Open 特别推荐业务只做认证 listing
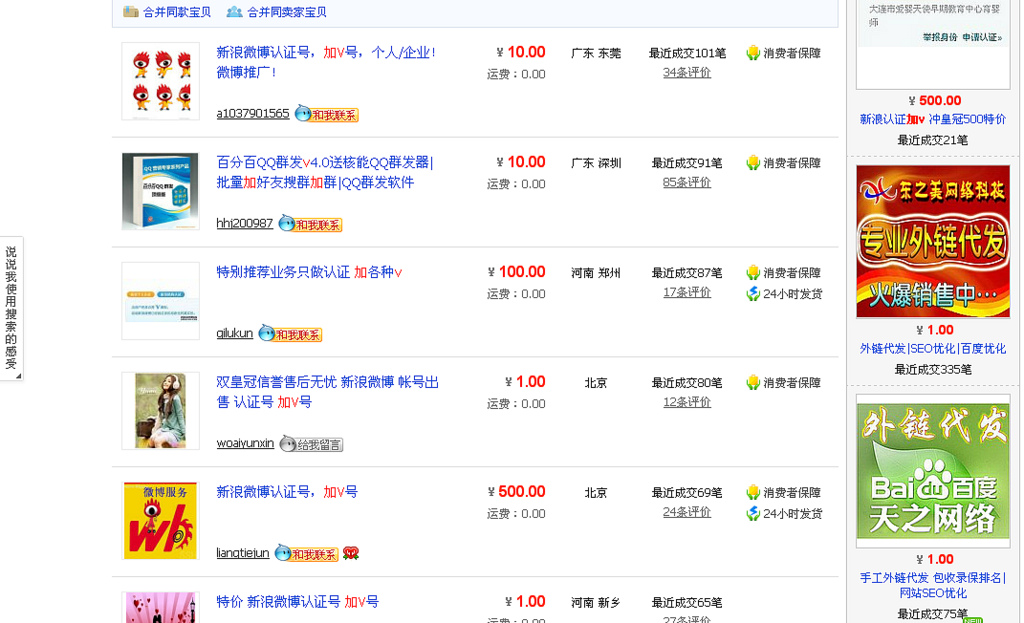The height and width of the screenshot is (623, 1024). (x=309, y=272)
